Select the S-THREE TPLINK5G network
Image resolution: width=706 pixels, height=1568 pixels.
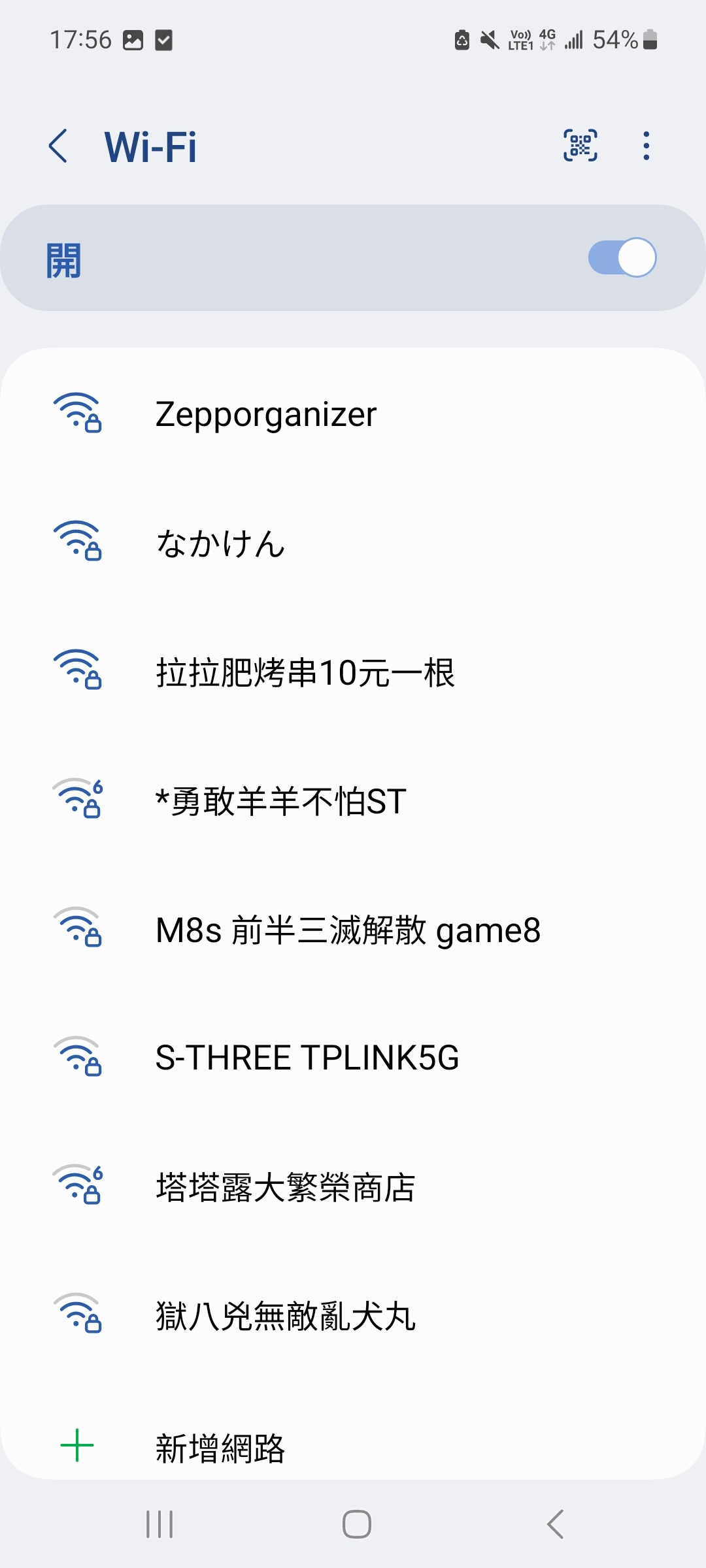click(307, 1058)
